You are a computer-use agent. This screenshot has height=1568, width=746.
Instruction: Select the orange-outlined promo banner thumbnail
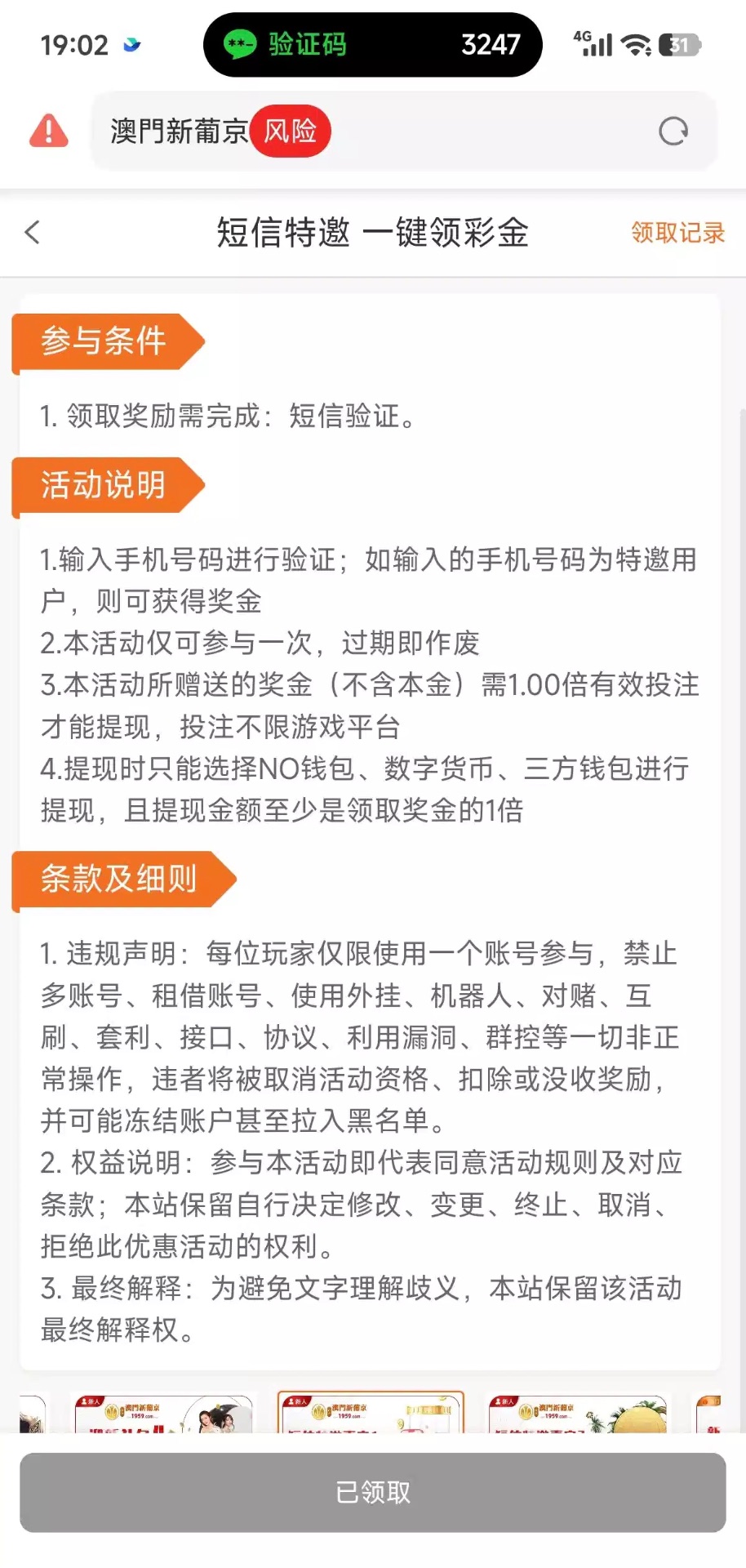click(x=371, y=1413)
